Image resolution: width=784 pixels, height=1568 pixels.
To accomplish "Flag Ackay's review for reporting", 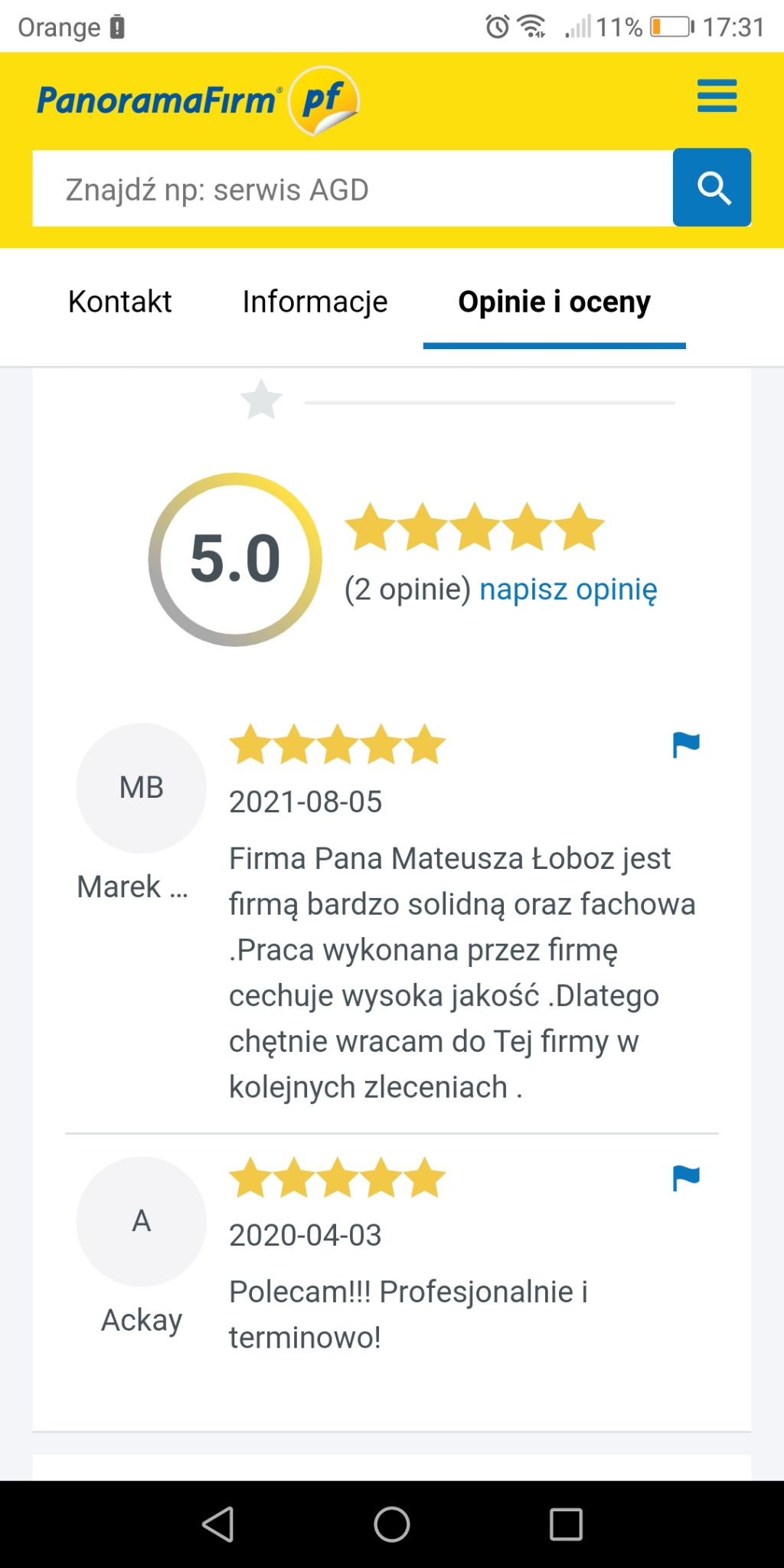I will pos(687,1176).
